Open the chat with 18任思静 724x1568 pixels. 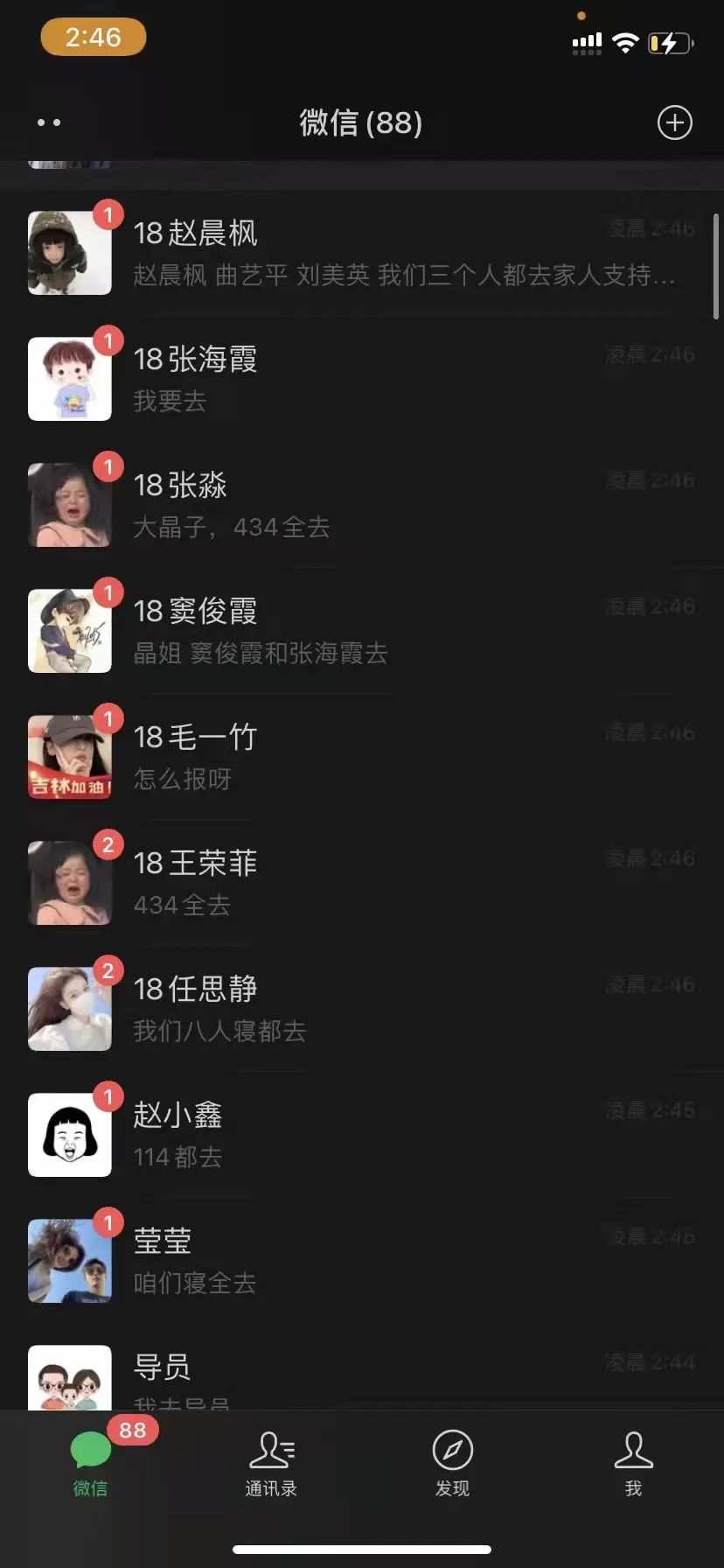(362, 1009)
